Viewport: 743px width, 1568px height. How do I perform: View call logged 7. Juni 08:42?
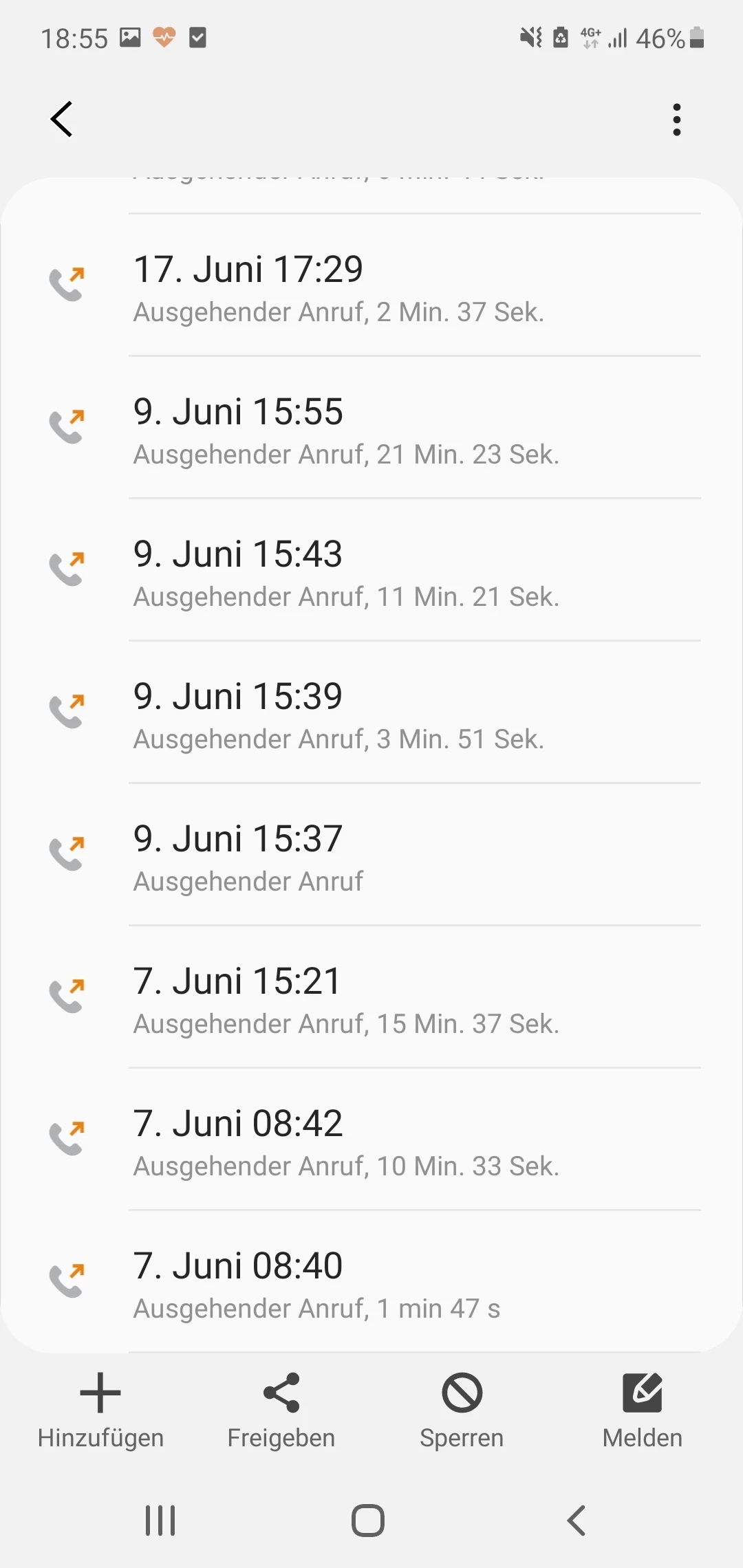tap(371, 1141)
